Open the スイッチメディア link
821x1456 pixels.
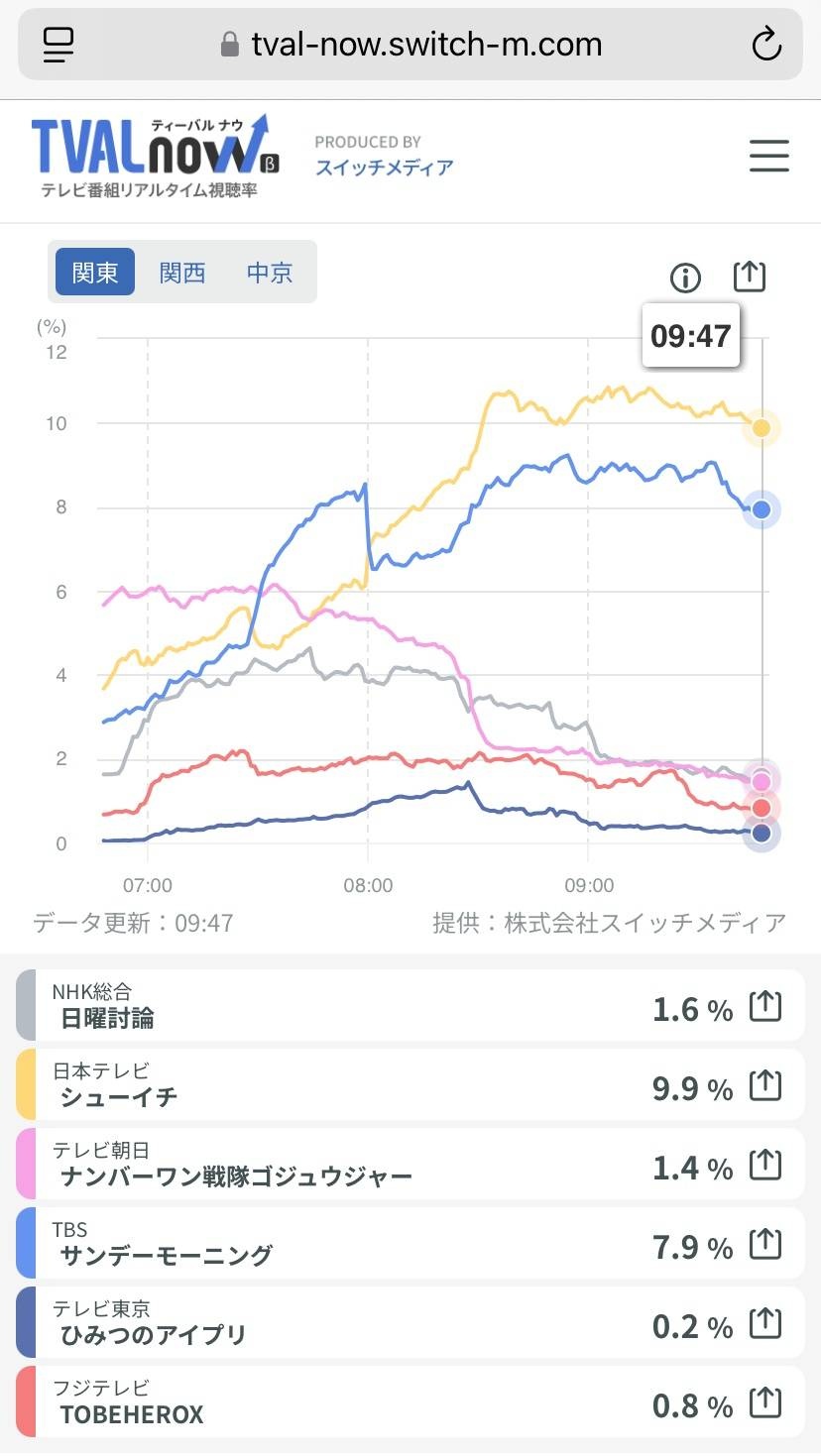(x=385, y=168)
